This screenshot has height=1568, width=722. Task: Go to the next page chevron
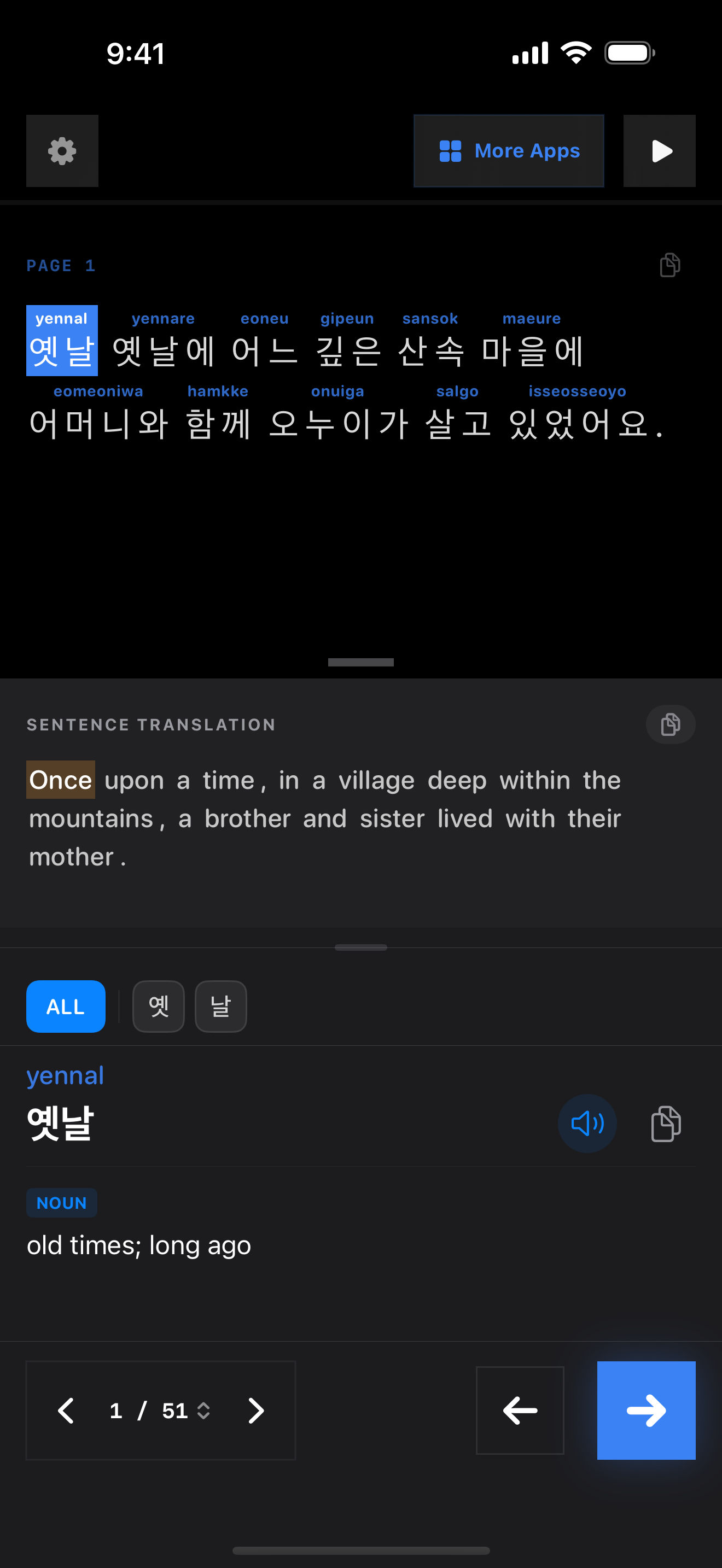click(x=255, y=1411)
